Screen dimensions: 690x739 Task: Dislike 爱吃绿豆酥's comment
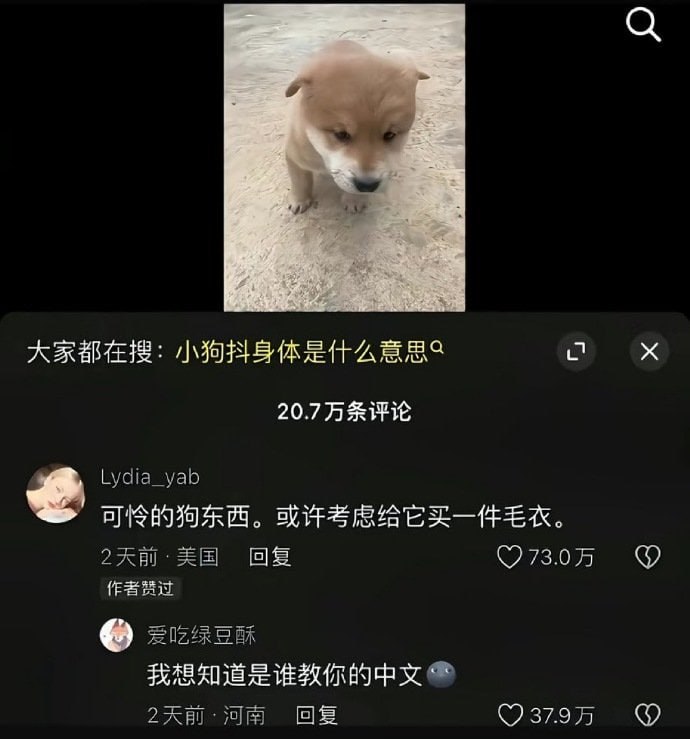click(x=647, y=715)
